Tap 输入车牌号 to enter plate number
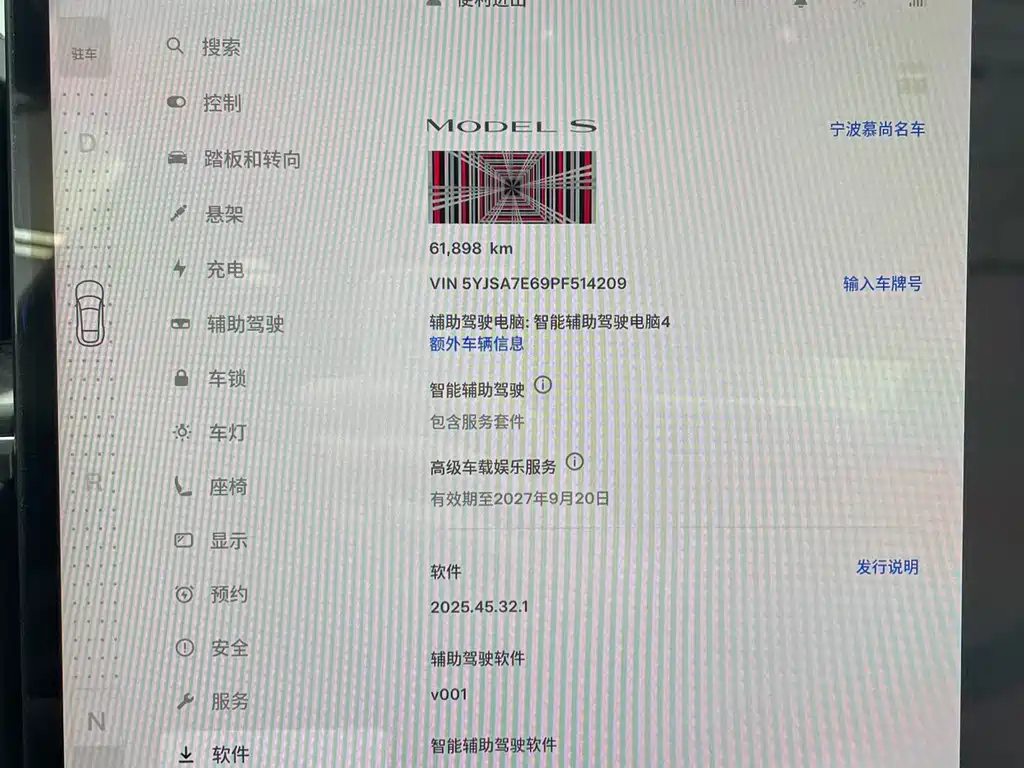The height and width of the screenshot is (768, 1024). click(x=882, y=284)
